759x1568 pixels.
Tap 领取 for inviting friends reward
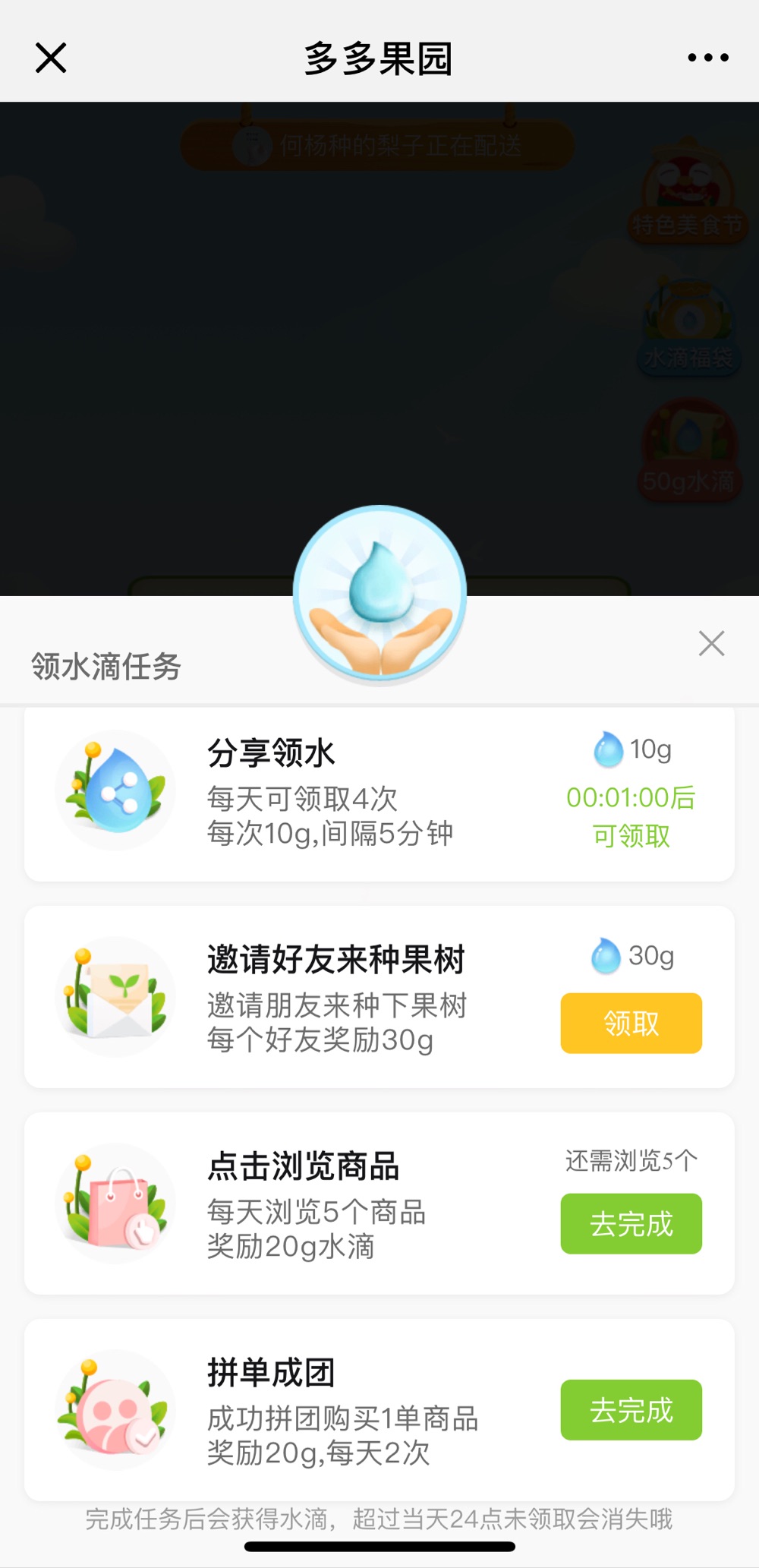(631, 1023)
